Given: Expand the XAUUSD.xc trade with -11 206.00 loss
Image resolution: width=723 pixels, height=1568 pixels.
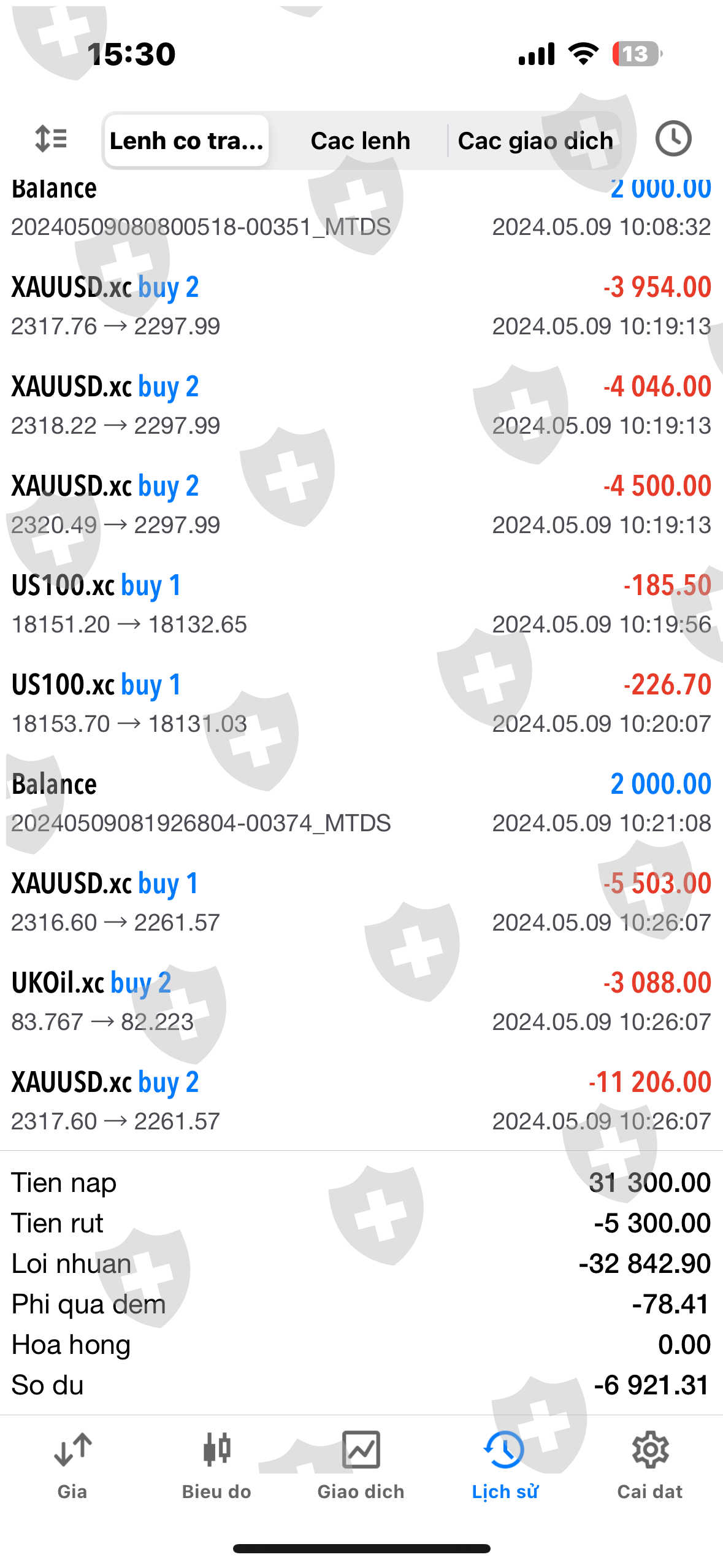Looking at the screenshot, I should [x=361, y=1101].
